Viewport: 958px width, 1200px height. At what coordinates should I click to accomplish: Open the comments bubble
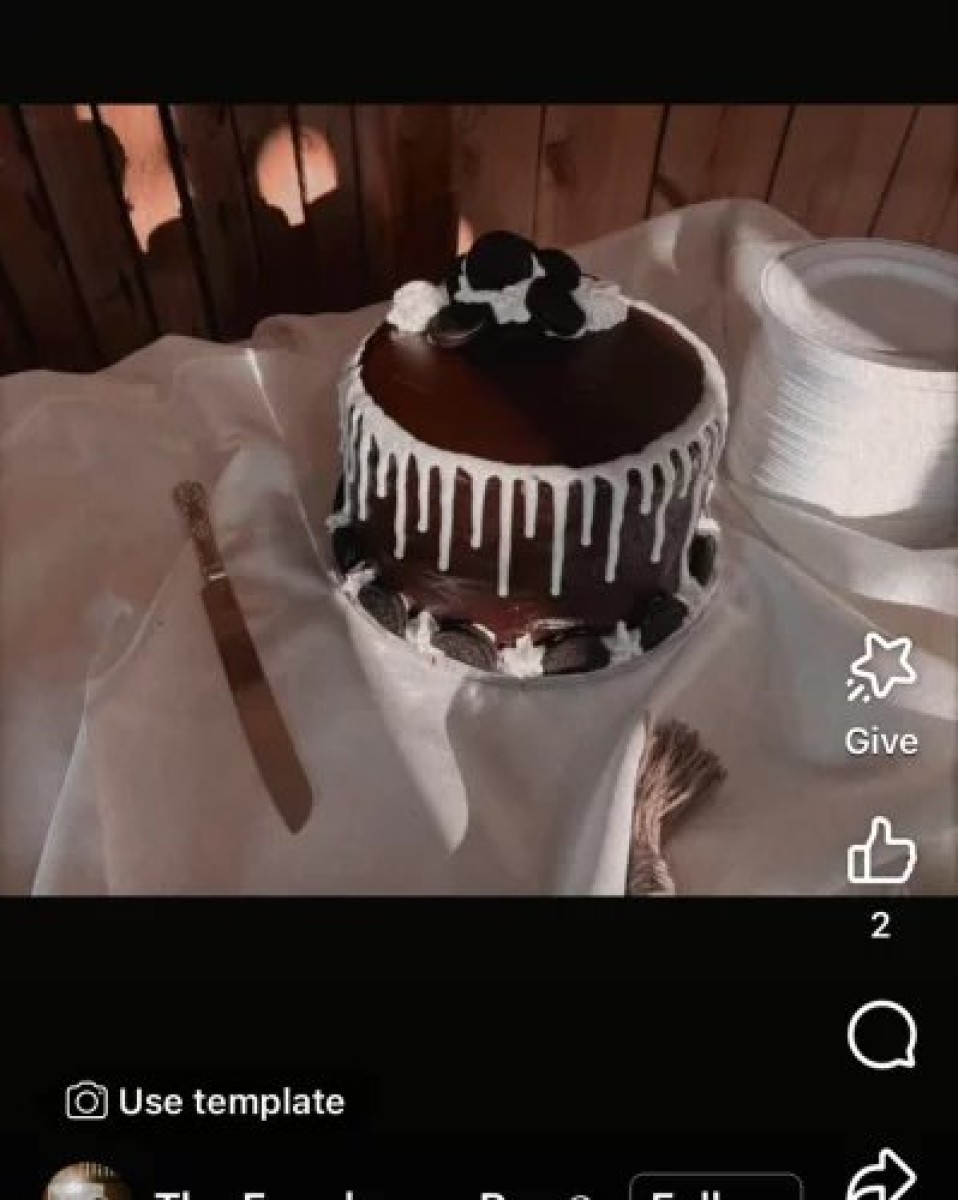(881, 1036)
